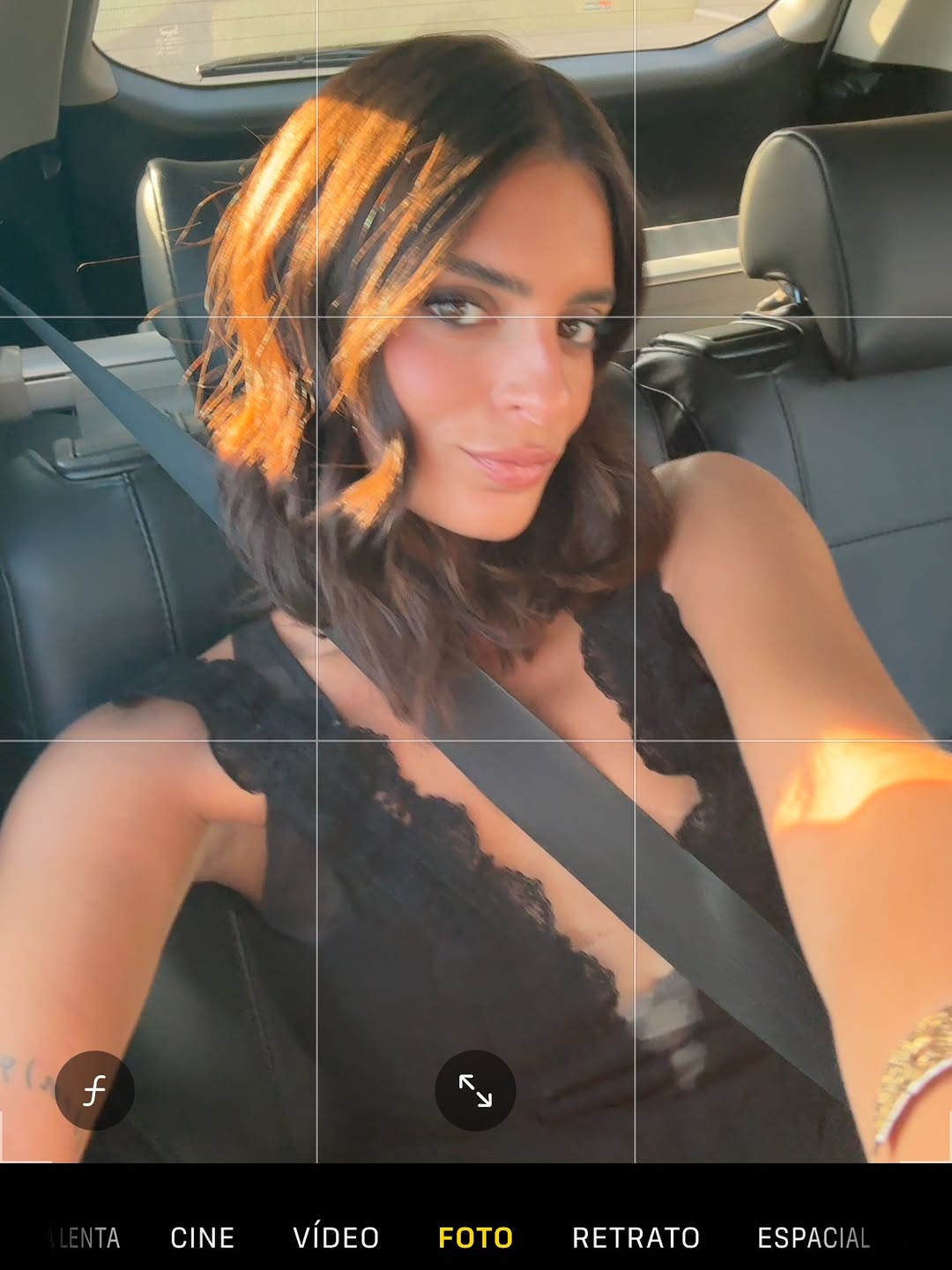Switch to VÍDEO mode

336,1237
